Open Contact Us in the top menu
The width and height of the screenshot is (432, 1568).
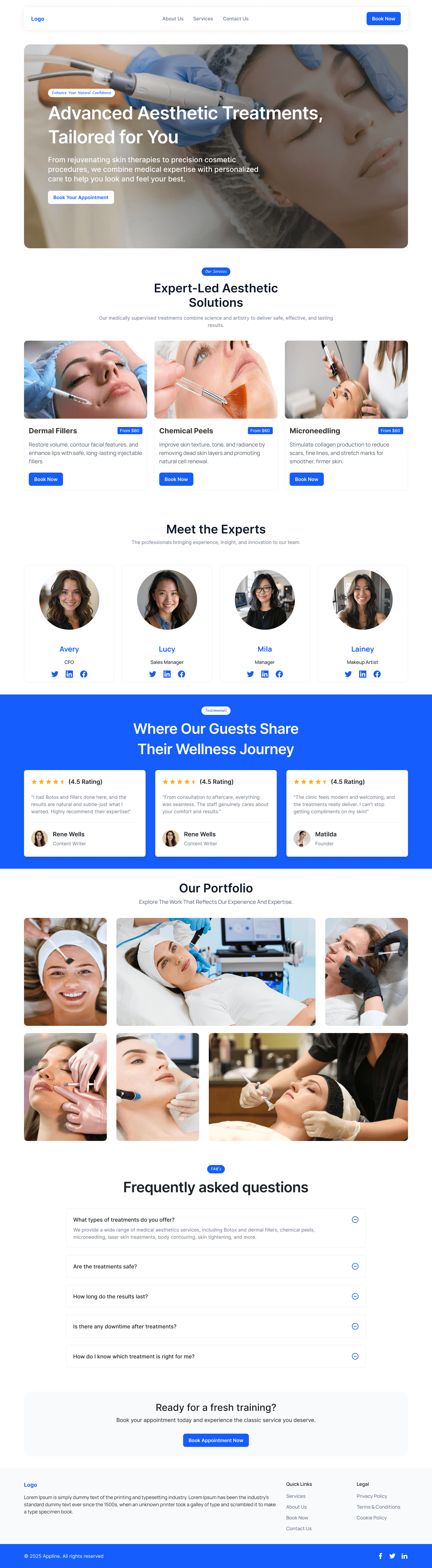[x=235, y=19]
